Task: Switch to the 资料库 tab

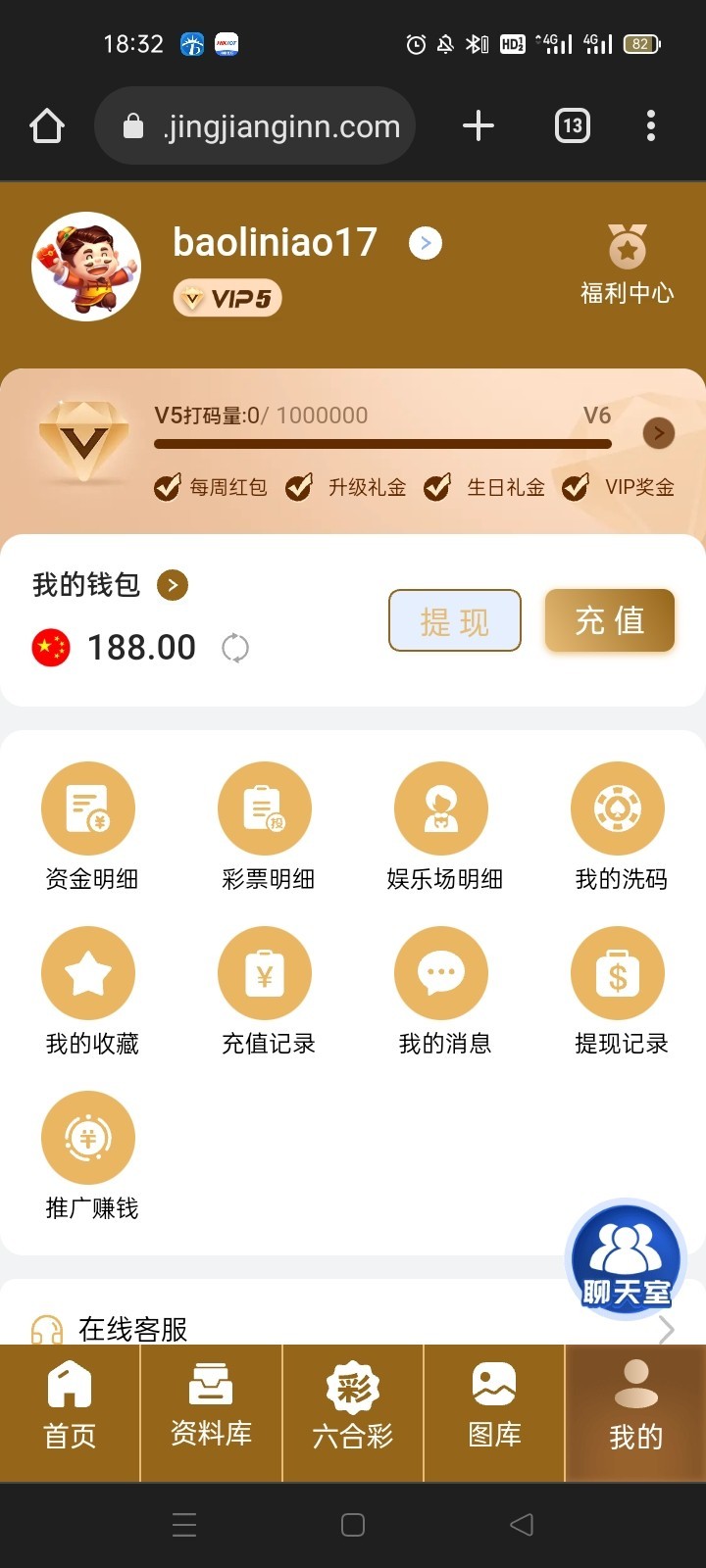Action: 211,1411
